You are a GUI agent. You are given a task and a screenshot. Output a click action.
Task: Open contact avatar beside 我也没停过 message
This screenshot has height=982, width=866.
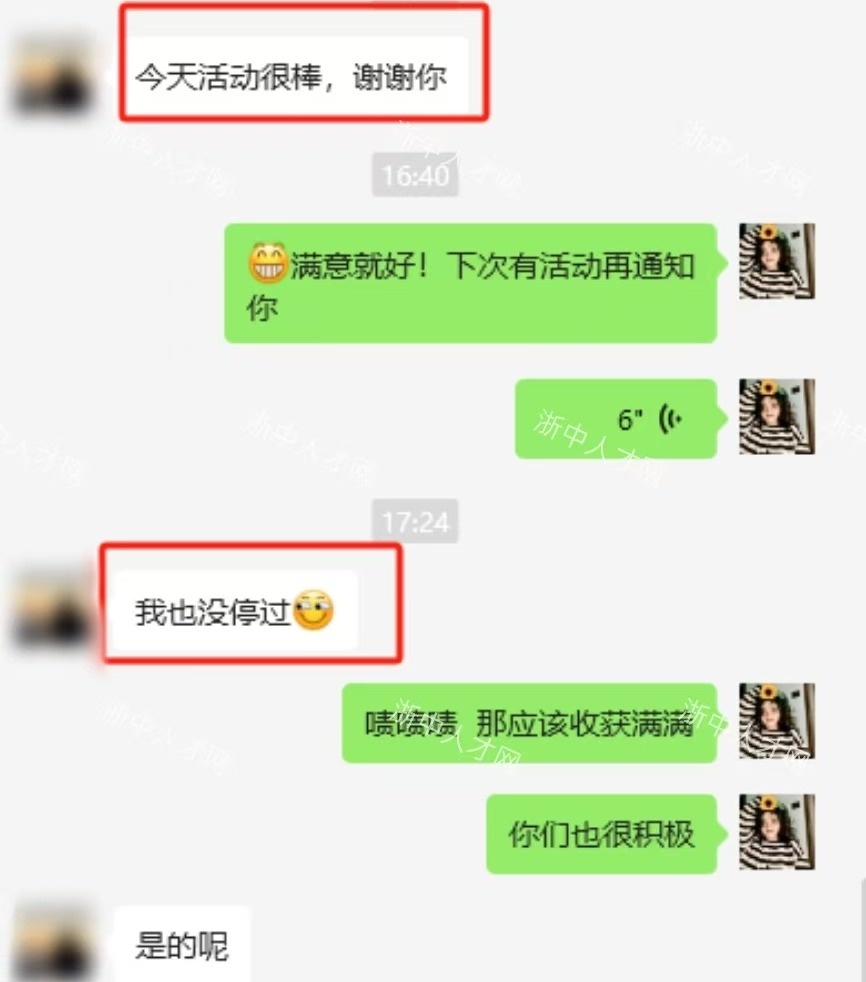click(52, 608)
